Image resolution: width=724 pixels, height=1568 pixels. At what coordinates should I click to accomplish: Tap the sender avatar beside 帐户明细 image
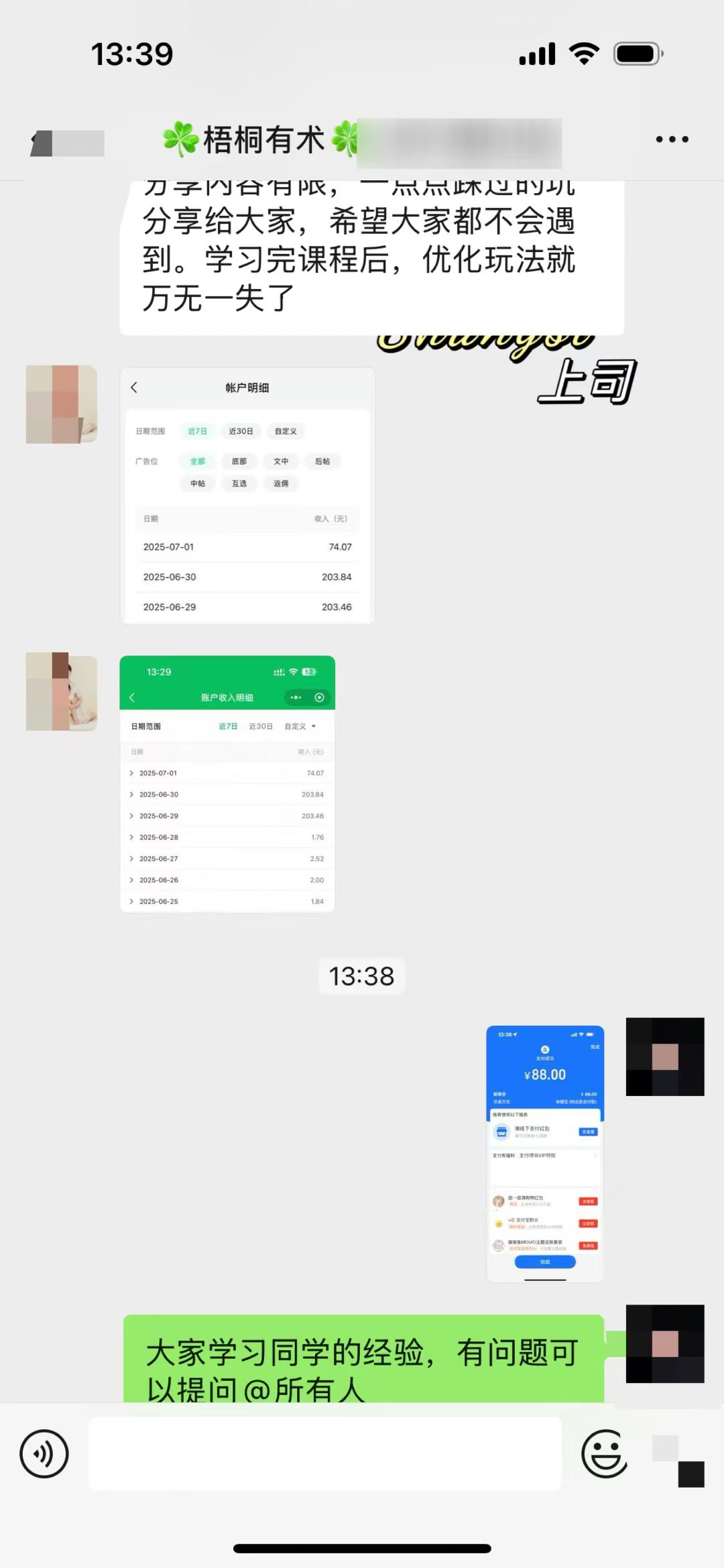pos(62,404)
